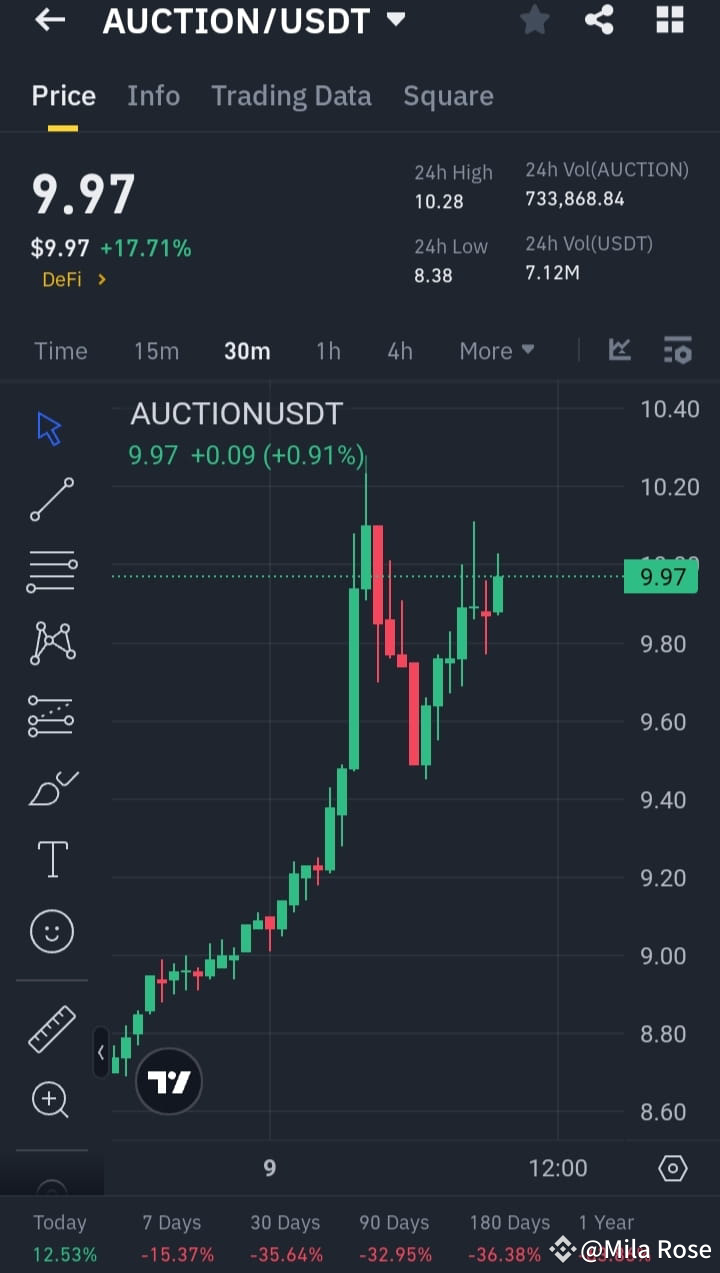Image resolution: width=720 pixels, height=1273 pixels.
Task: Select the 1h candle interval
Action: coord(328,351)
